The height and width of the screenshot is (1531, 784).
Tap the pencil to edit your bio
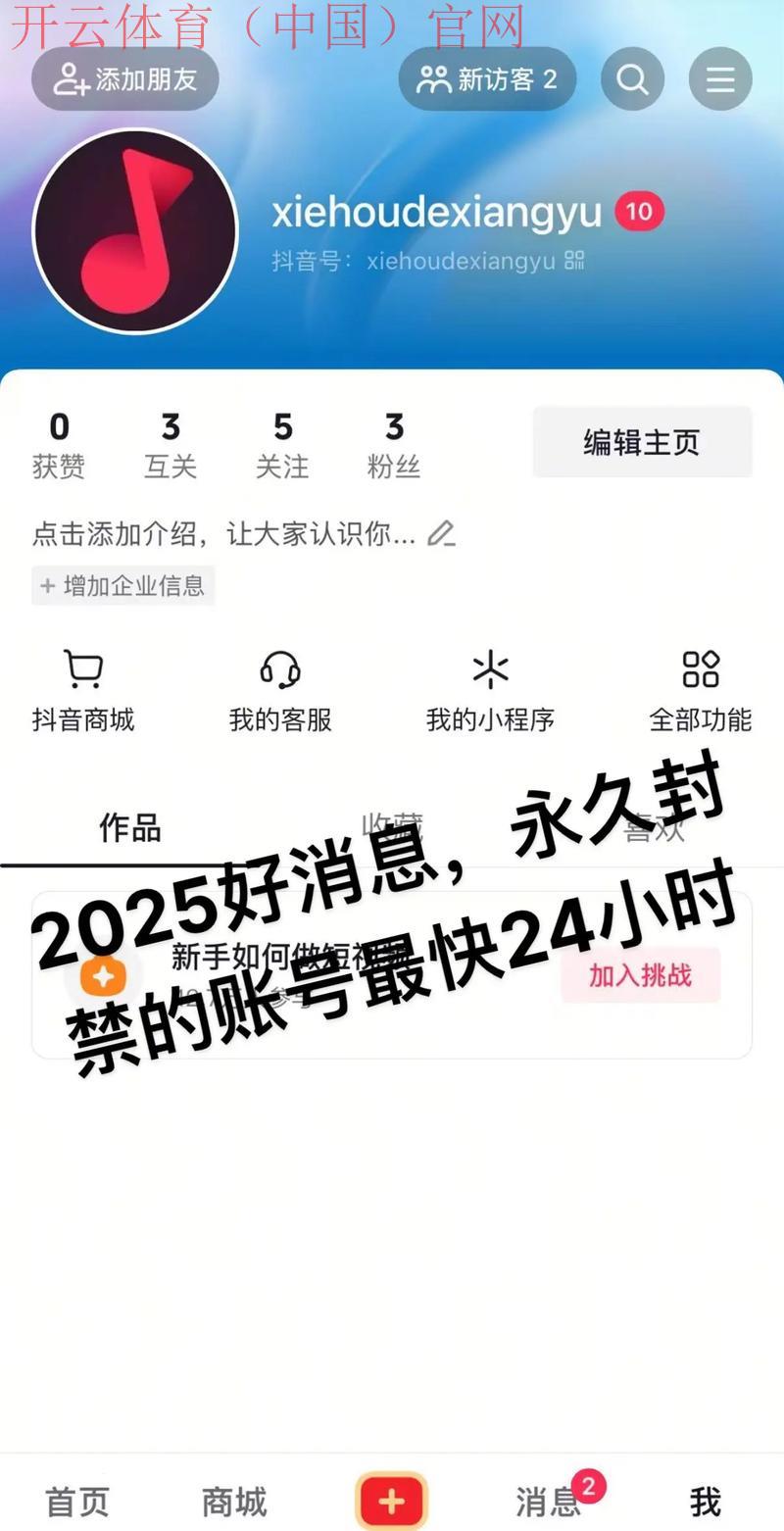[442, 534]
